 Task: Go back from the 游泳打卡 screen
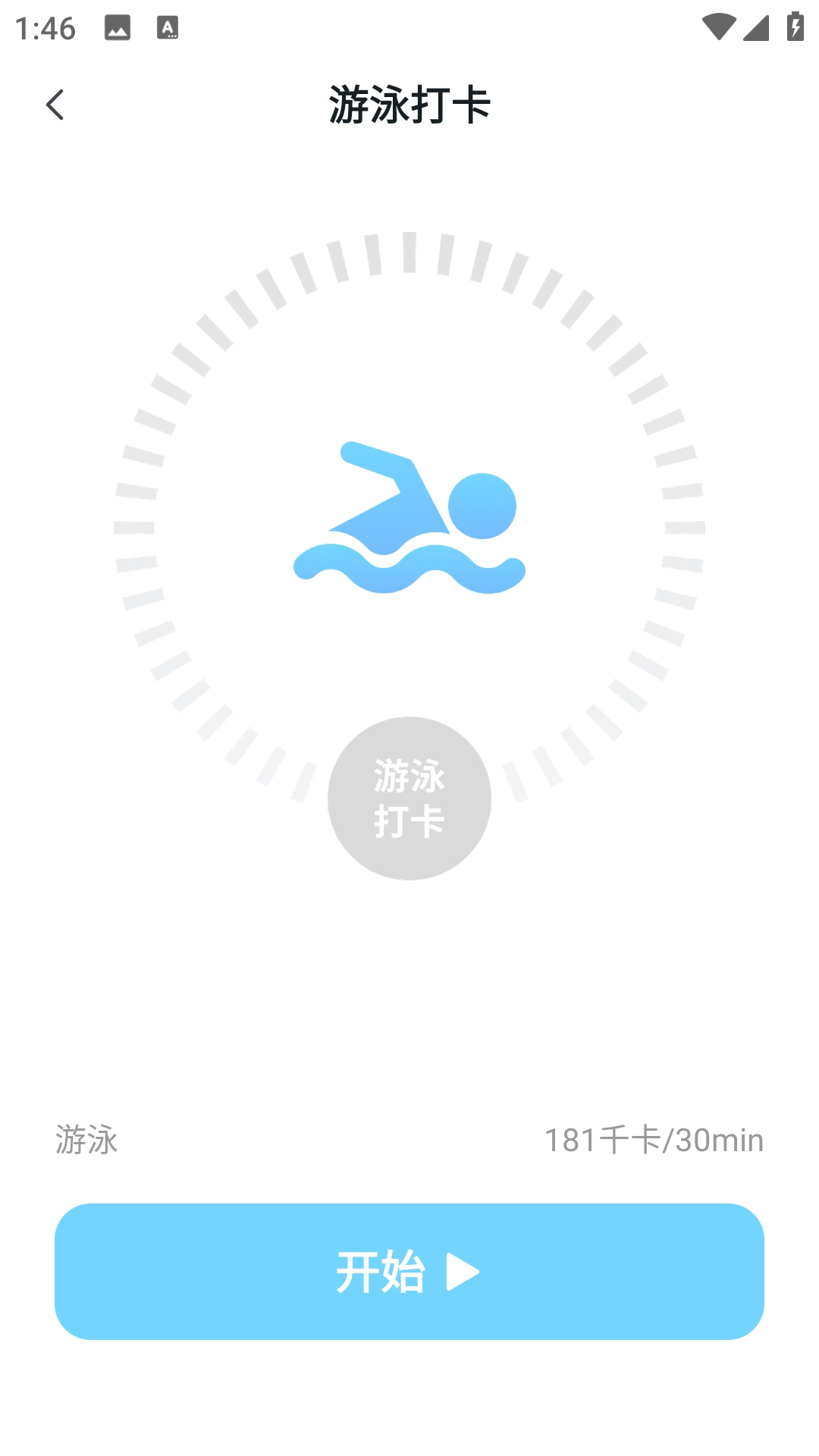point(55,105)
